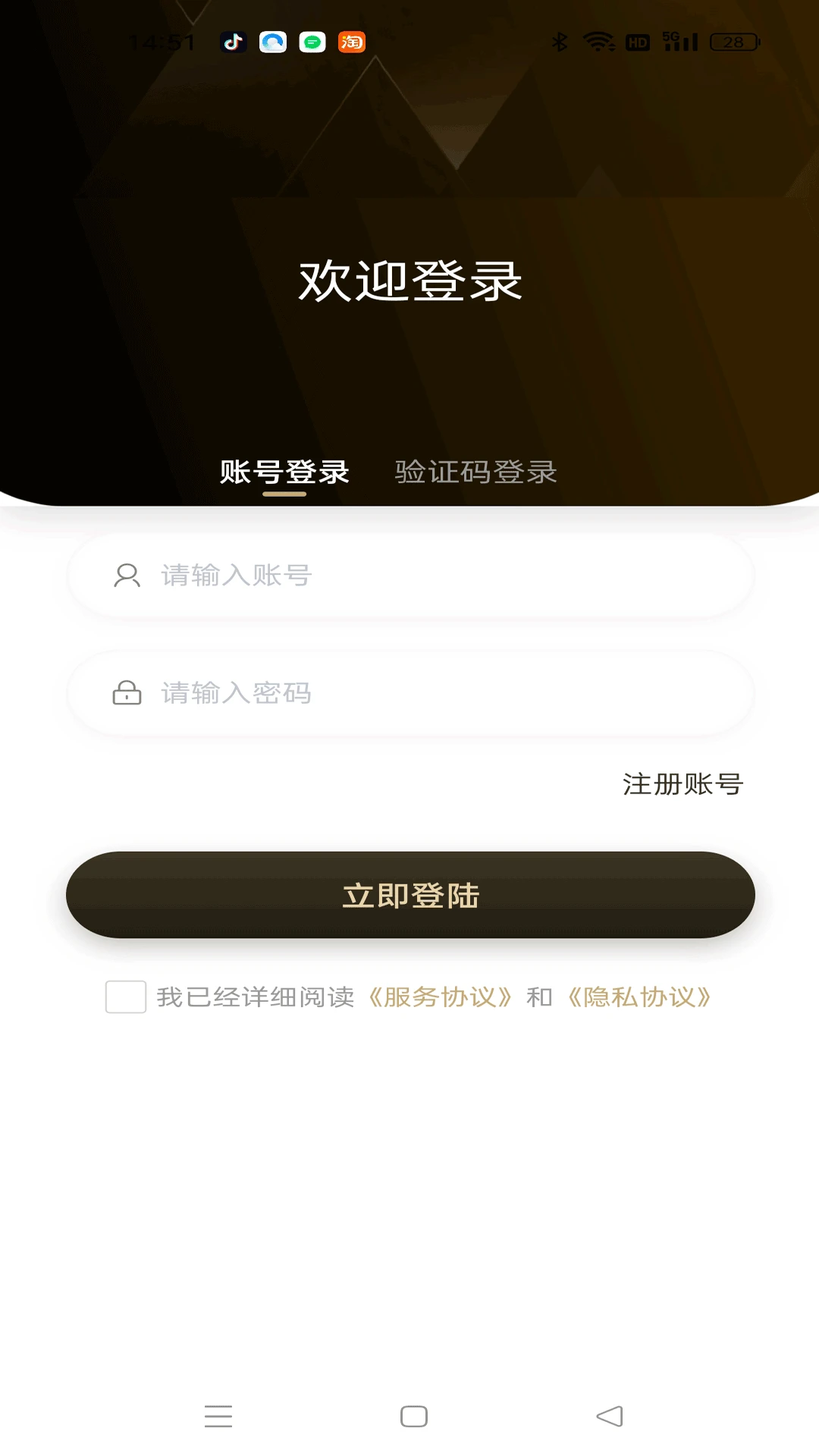Check the agreement checkbox

point(126,996)
